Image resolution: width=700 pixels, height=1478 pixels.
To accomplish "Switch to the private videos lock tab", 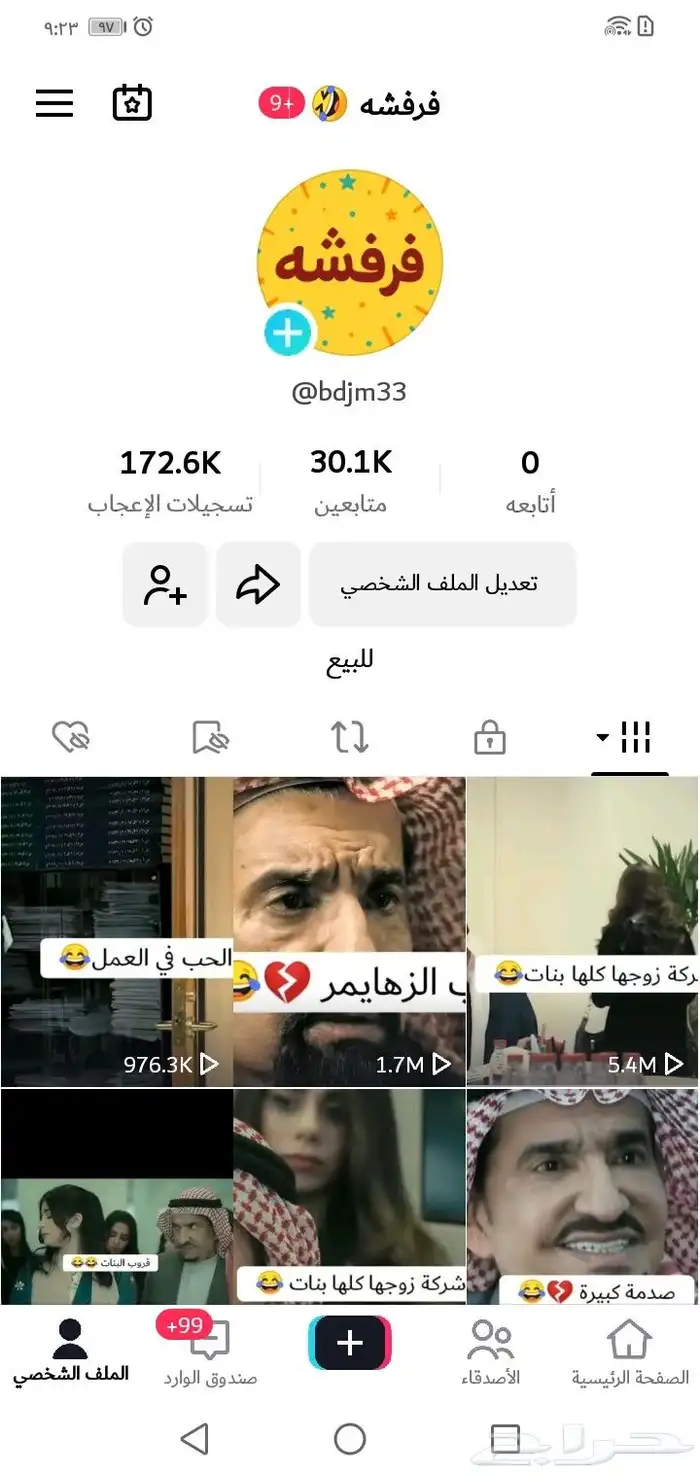I will coord(489,739).
